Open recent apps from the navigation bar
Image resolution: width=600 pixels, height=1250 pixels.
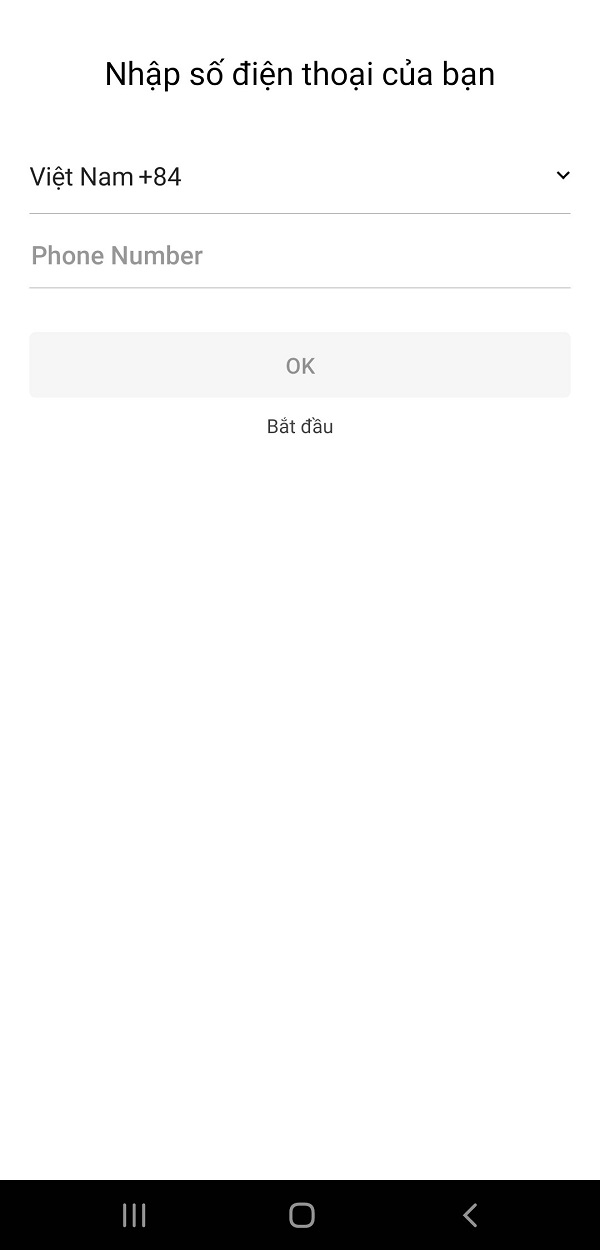[x=134, y=1215]
